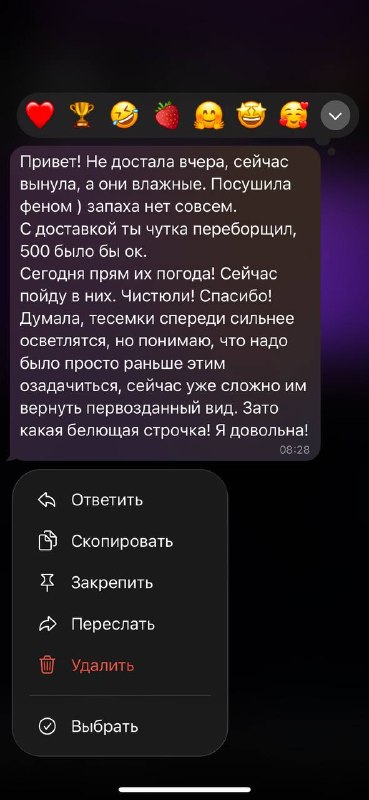React with the star-eyes emoji
Viewport: 369px width, 800px height.
point(251,115)
